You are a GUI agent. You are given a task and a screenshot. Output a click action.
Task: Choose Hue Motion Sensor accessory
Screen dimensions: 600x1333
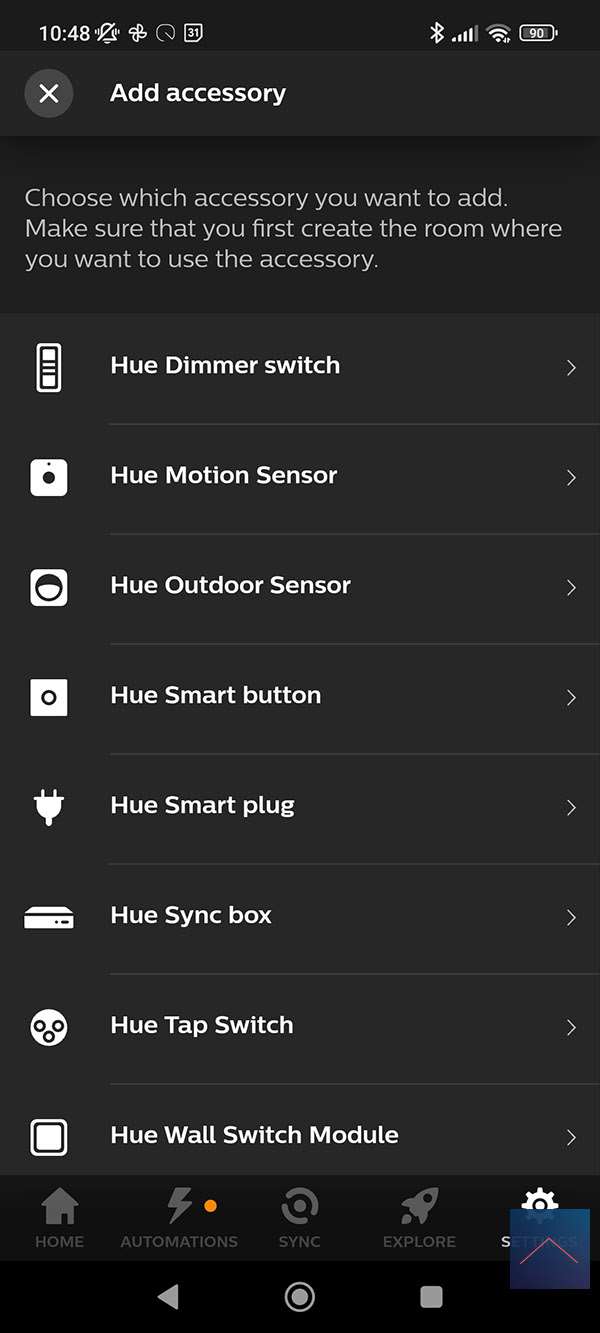pyautogui.click(x=300, y=476)
